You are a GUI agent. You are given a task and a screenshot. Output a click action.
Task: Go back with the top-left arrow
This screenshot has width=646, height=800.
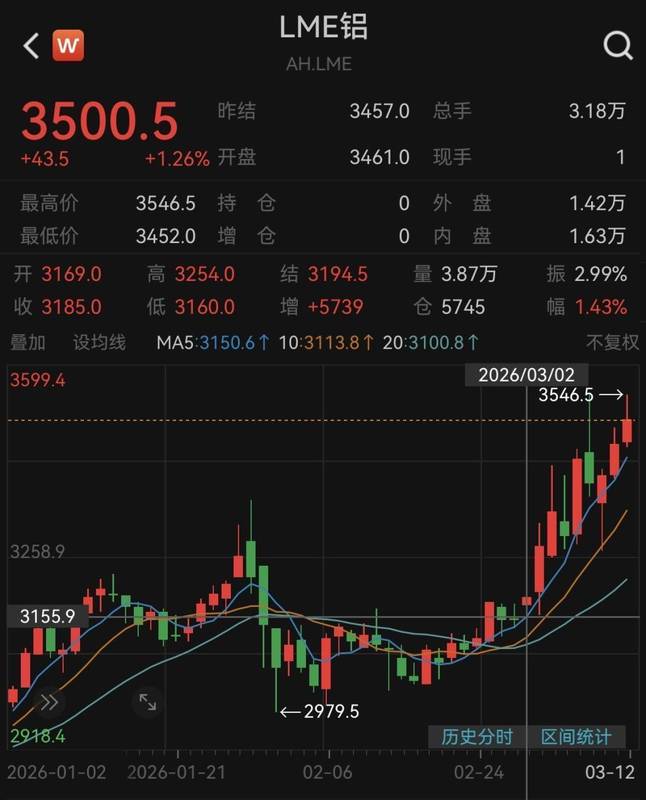[x=31, y=45]
